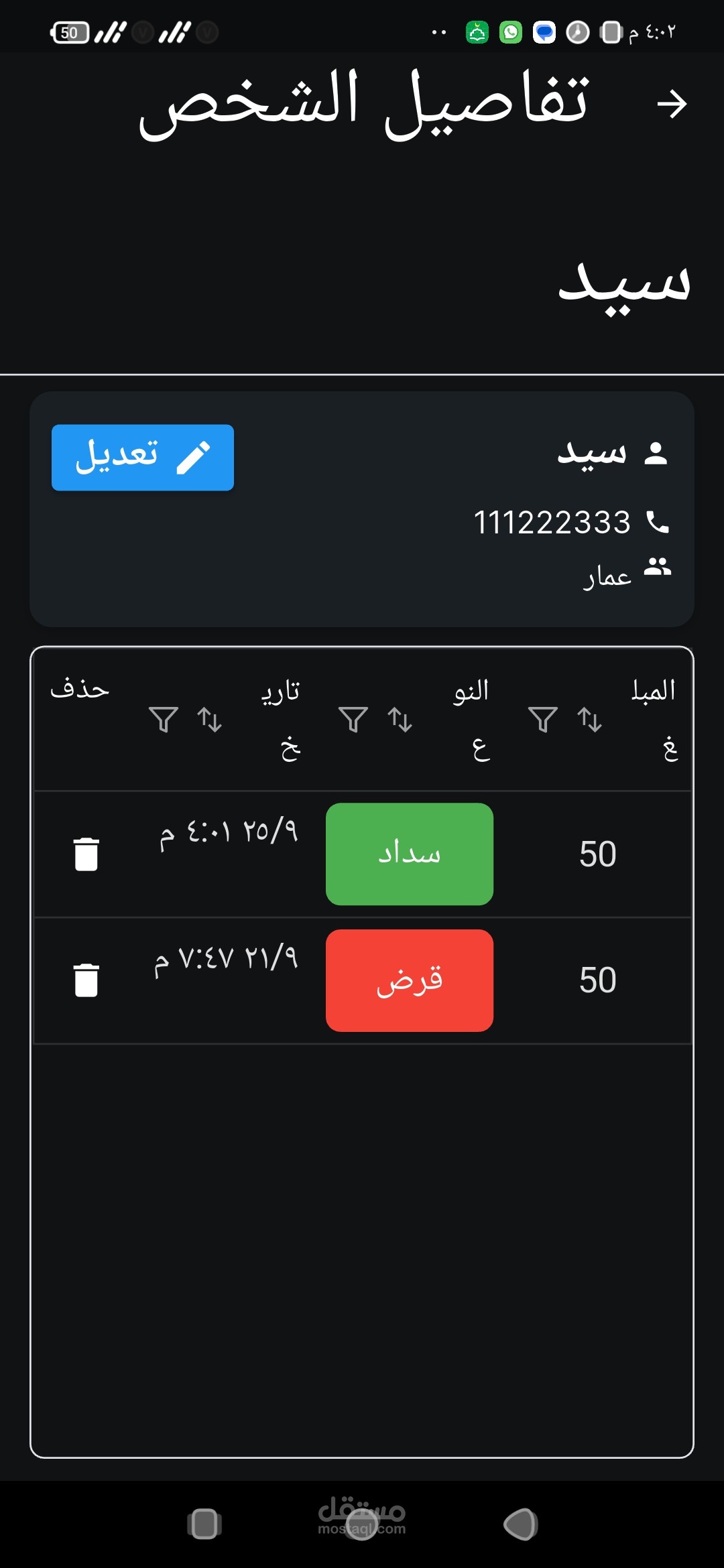Viewport: 724px width, 1568px height.
Task: Sort the date (تاريخ) column
Action: pos(210,720)
